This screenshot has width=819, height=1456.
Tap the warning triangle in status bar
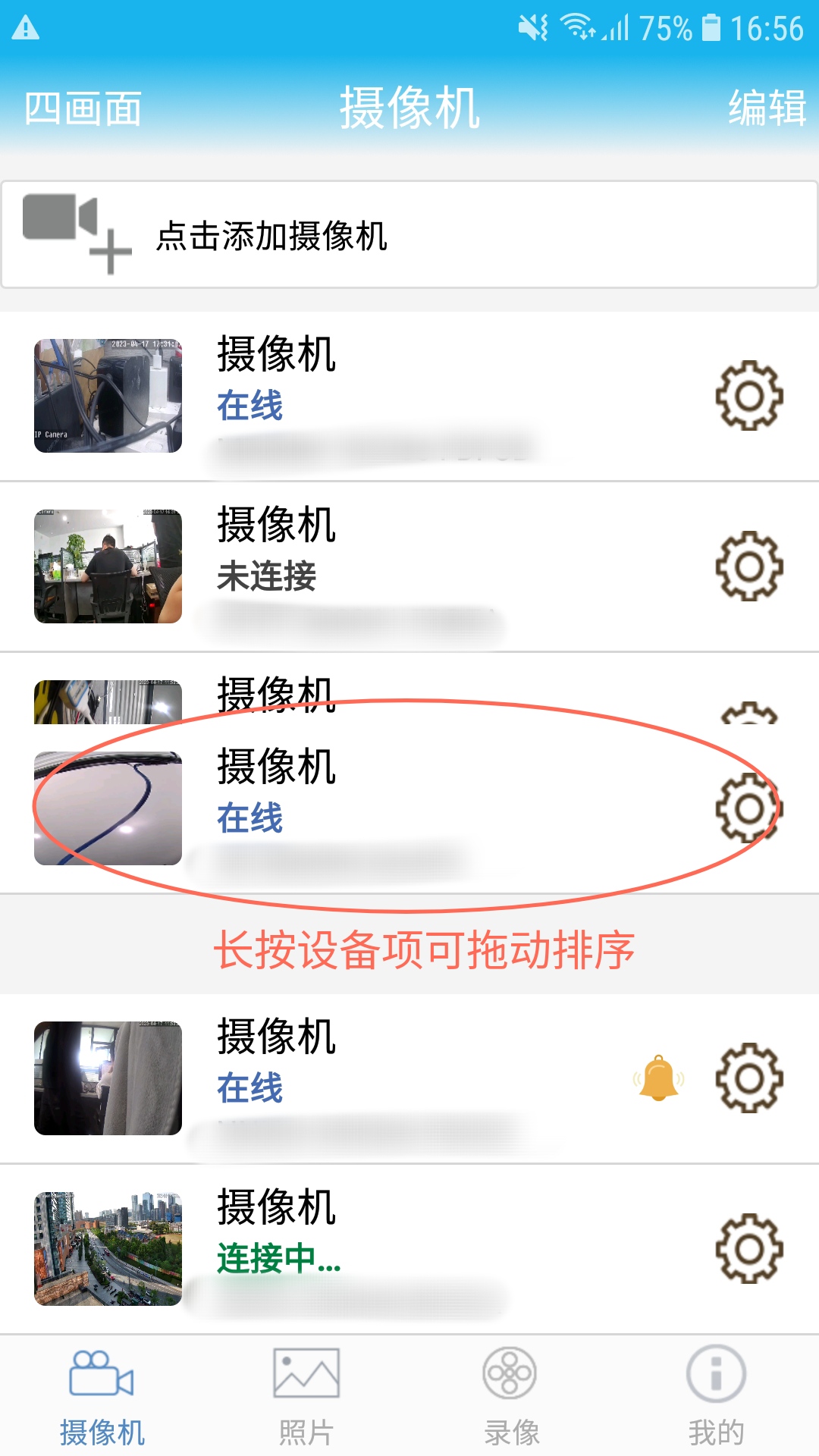[x=27, y=27]
